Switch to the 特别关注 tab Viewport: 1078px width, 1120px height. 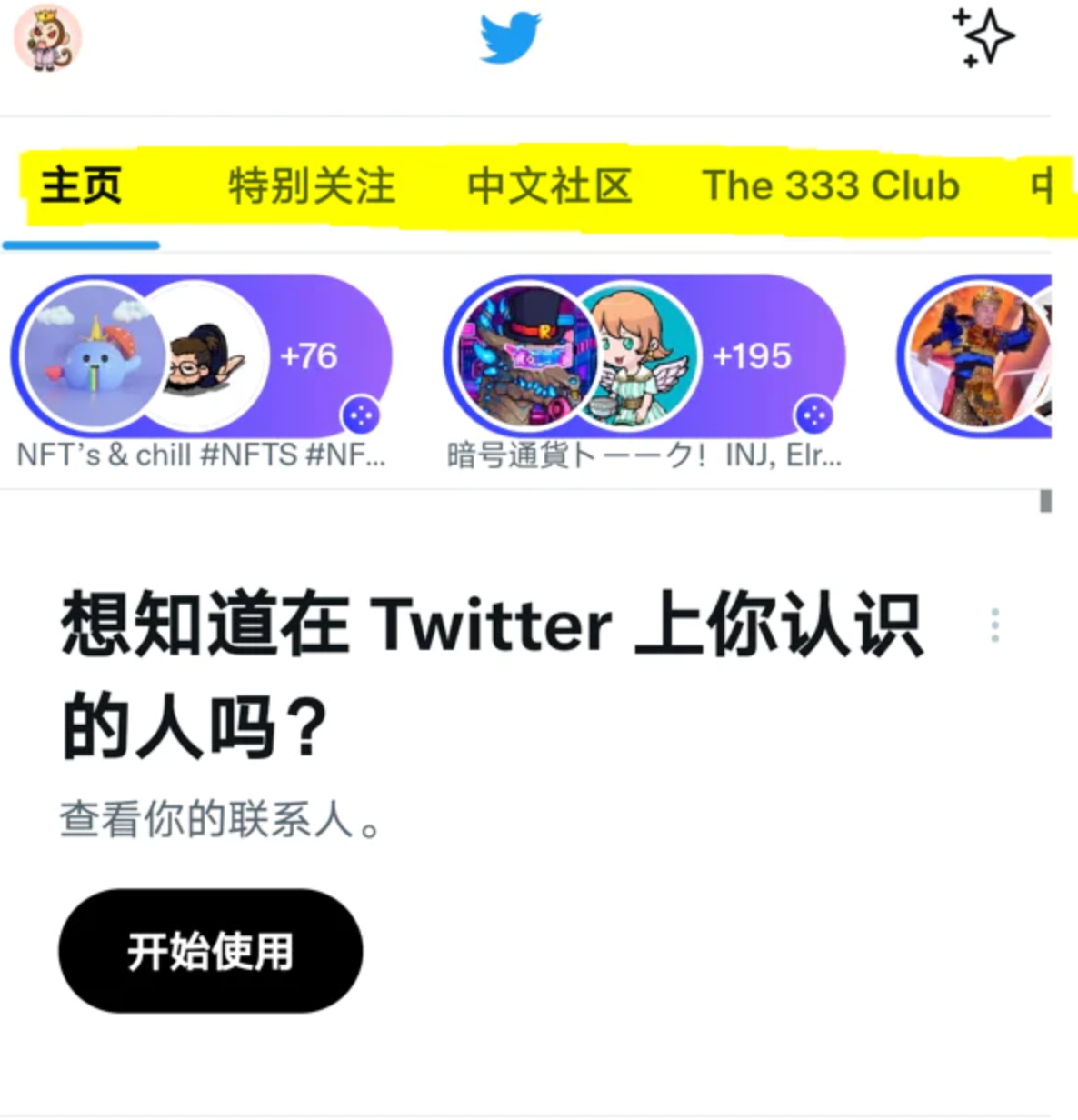[311, 186]
